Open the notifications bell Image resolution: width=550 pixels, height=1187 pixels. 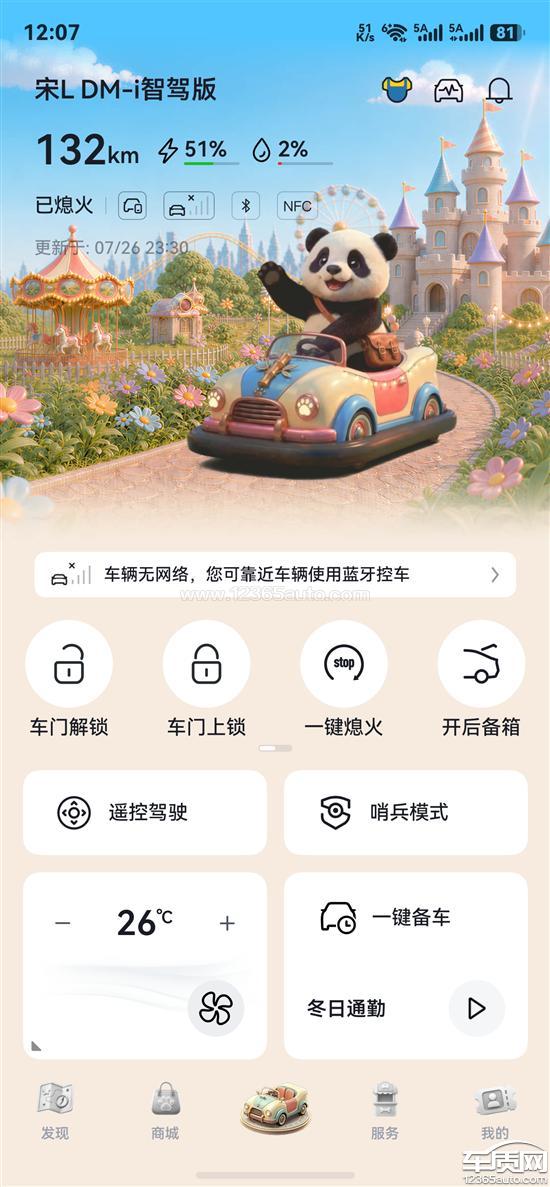tap(499, 91)
